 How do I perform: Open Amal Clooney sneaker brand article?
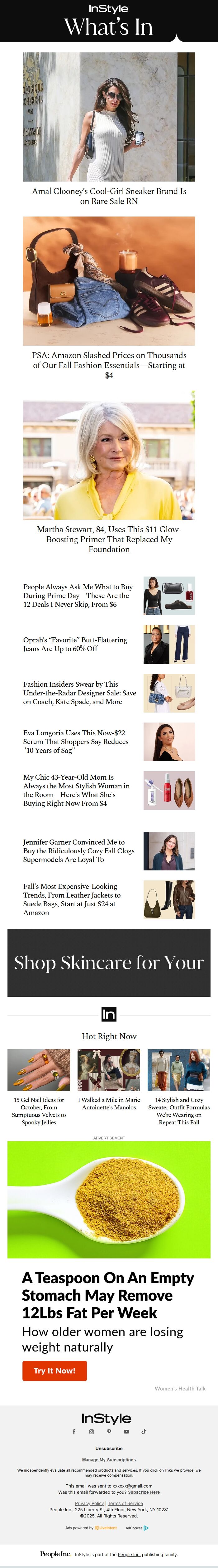tap(109, 195)
